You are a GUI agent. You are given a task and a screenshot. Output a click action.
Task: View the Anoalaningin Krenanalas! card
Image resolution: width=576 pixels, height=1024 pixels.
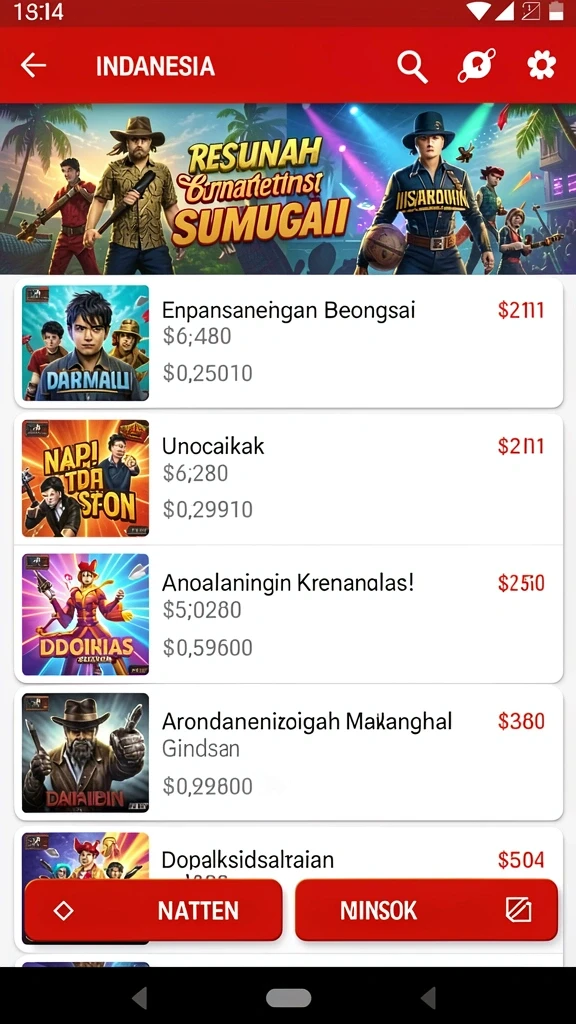coord(288,614)
